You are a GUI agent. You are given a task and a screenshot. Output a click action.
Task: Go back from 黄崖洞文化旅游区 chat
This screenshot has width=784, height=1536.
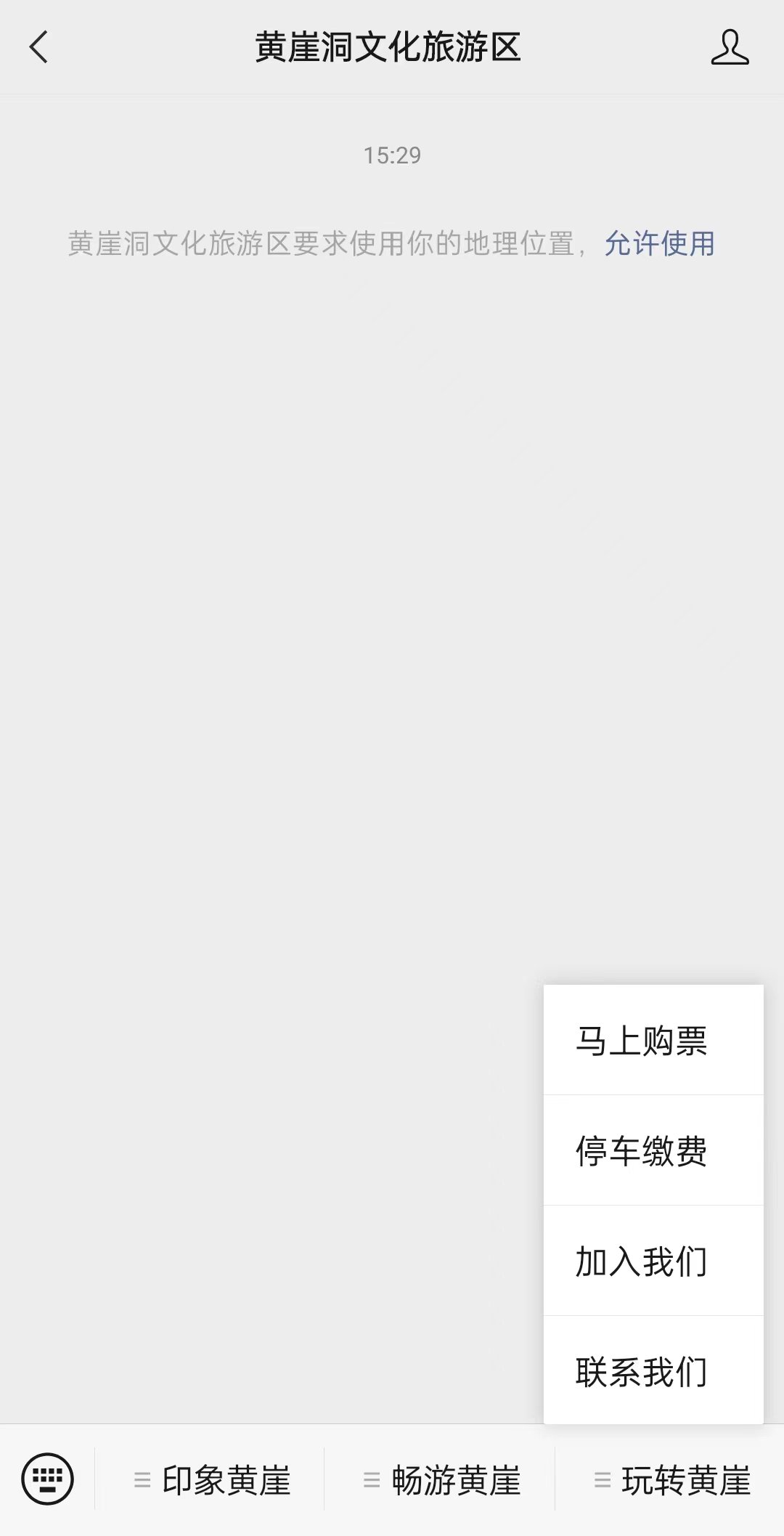(x=39, y=48)
